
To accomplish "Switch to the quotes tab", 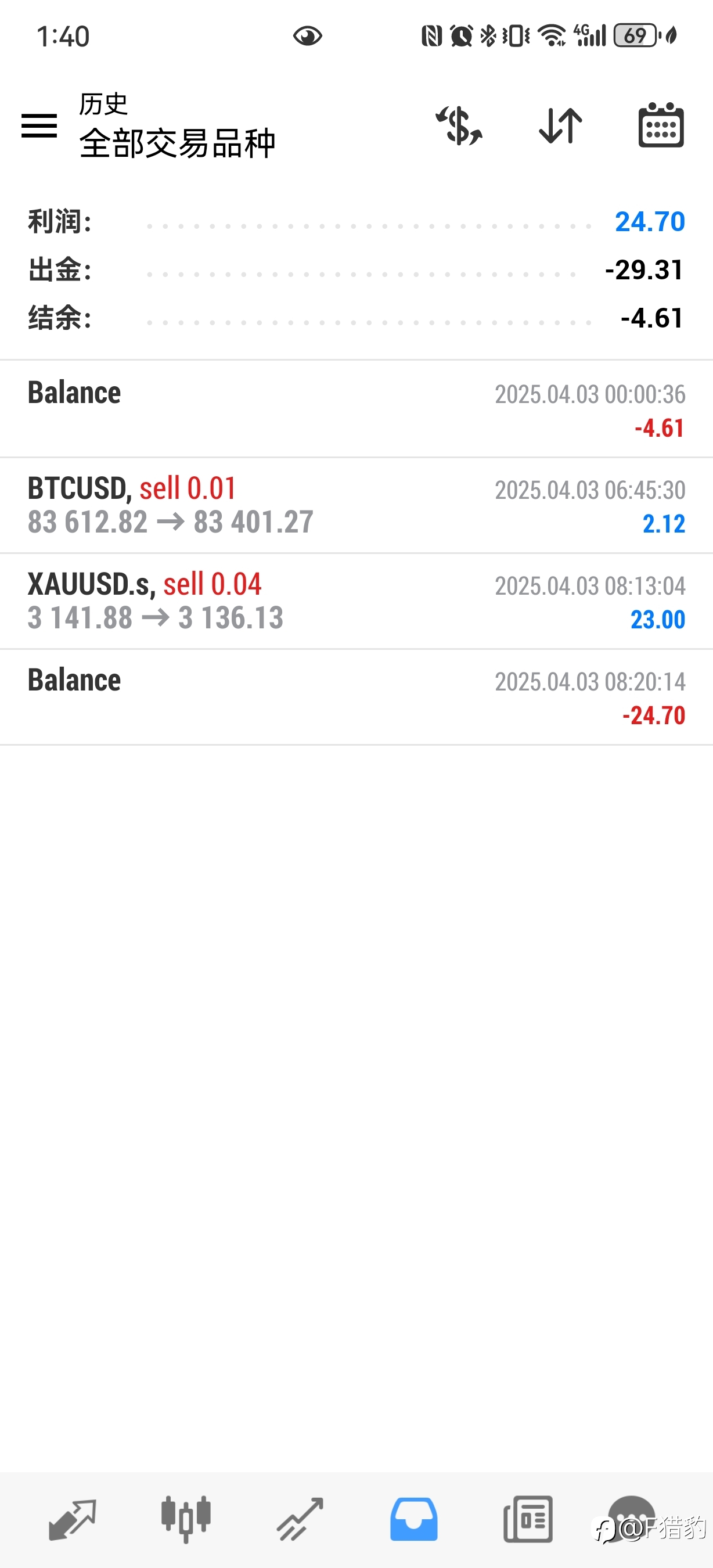I will click(73, 1519).
